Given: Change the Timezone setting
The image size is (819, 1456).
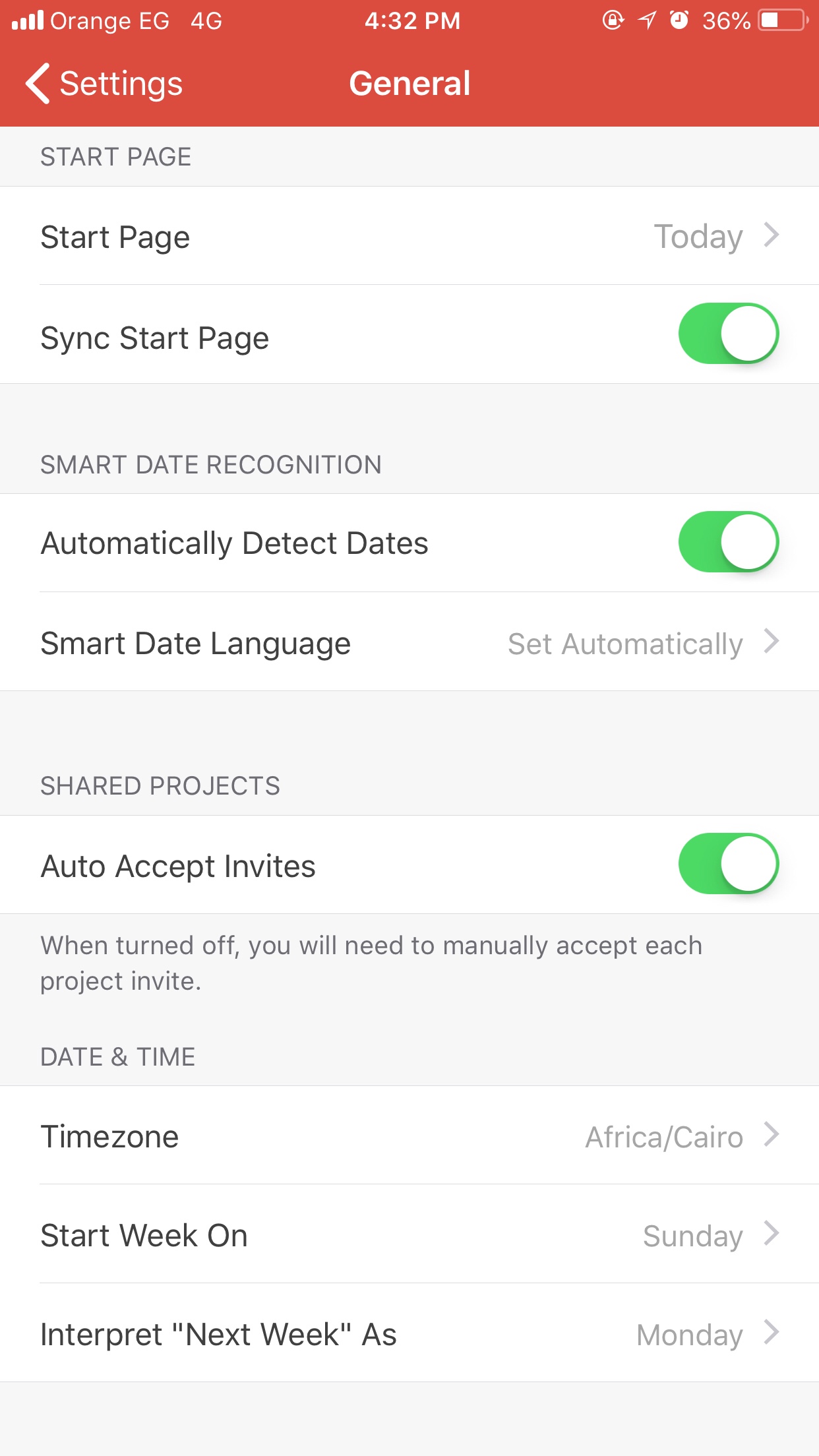Looking at the screenshot, I should tap(409, 1136).
